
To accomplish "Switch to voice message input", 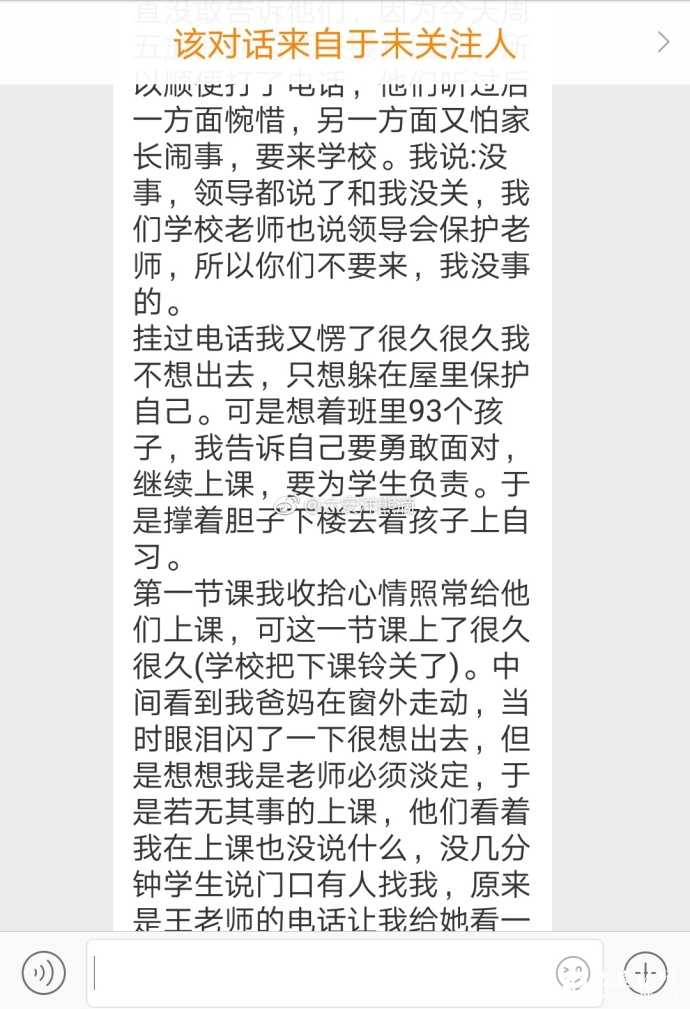I will (43, 972).
